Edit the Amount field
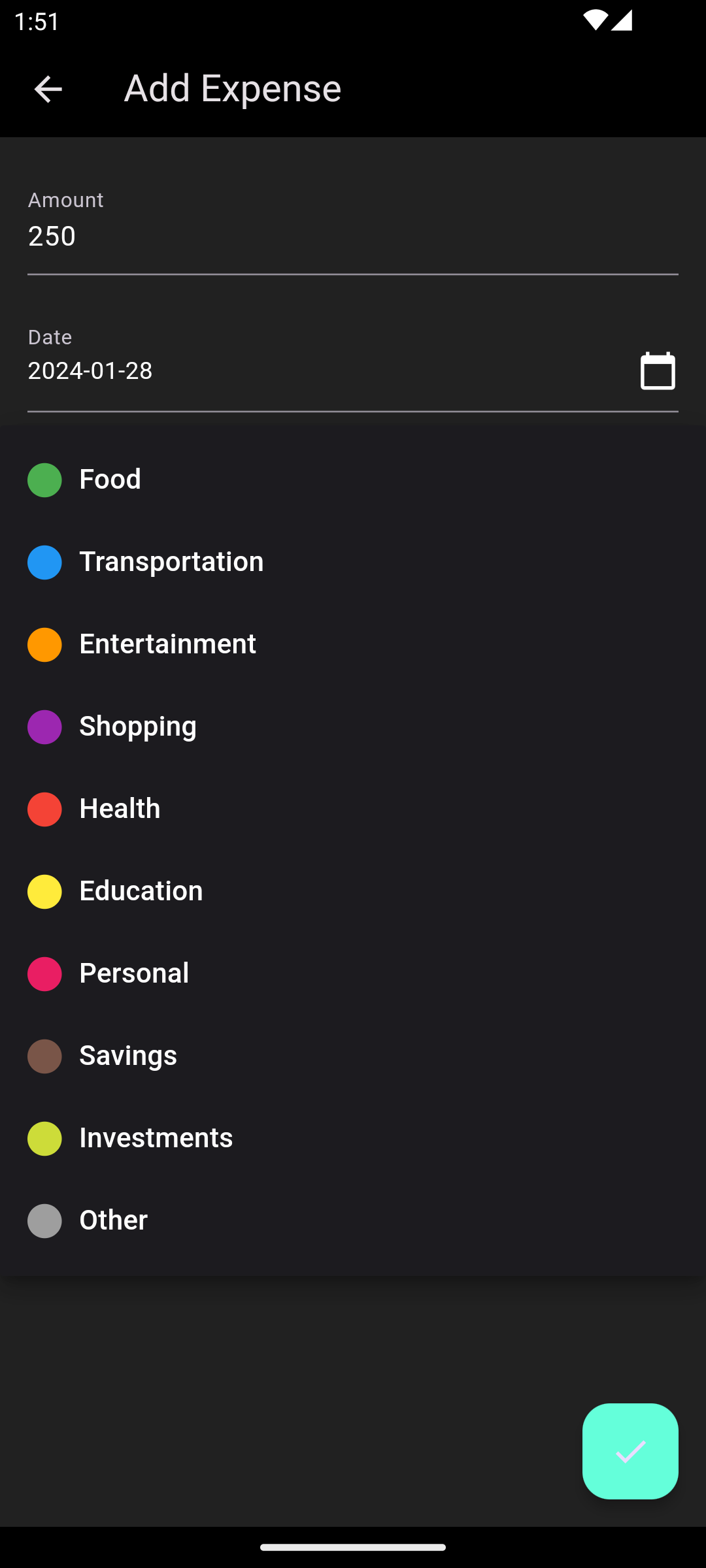Screen dimensions: 706x1568 click(x=353, y=237)
